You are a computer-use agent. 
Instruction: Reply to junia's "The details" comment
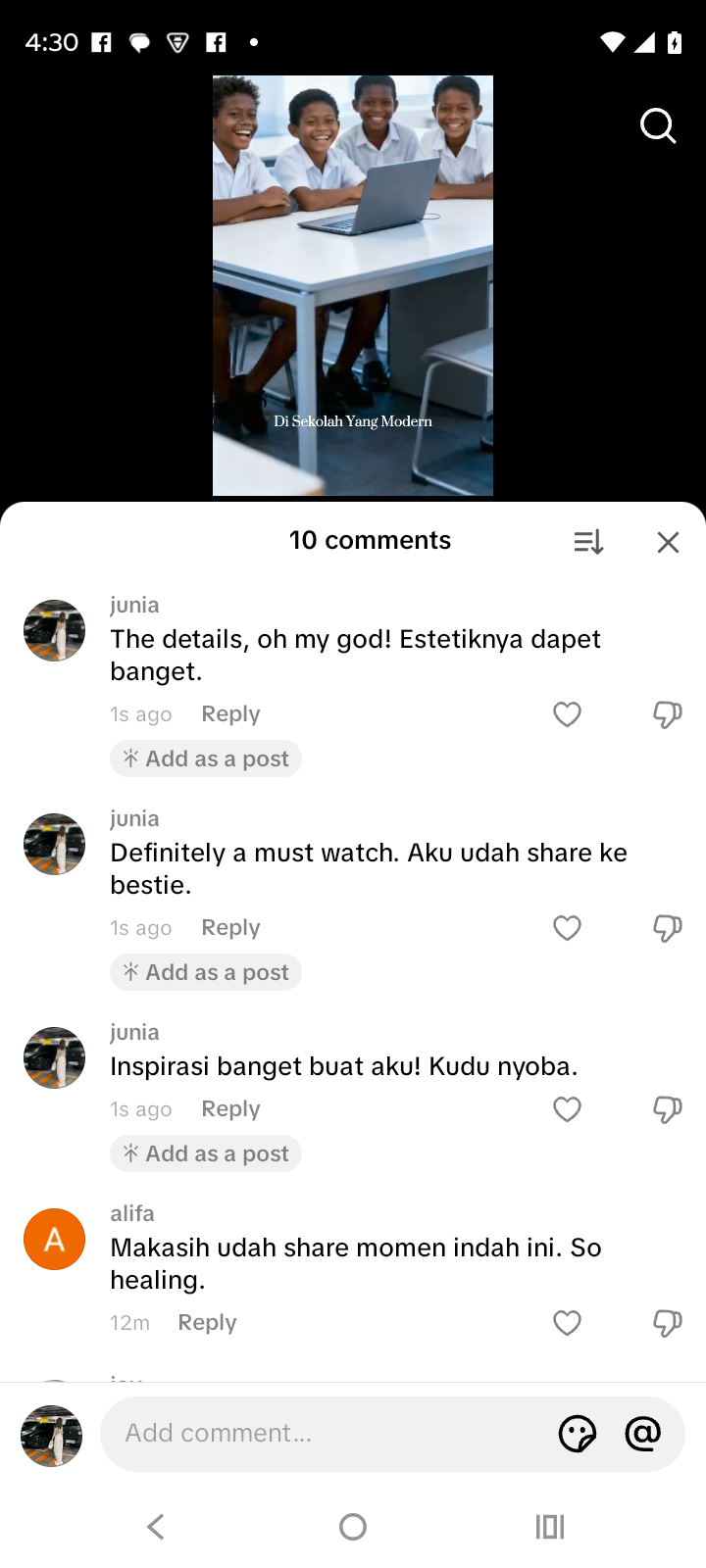(x=230, y=714)
